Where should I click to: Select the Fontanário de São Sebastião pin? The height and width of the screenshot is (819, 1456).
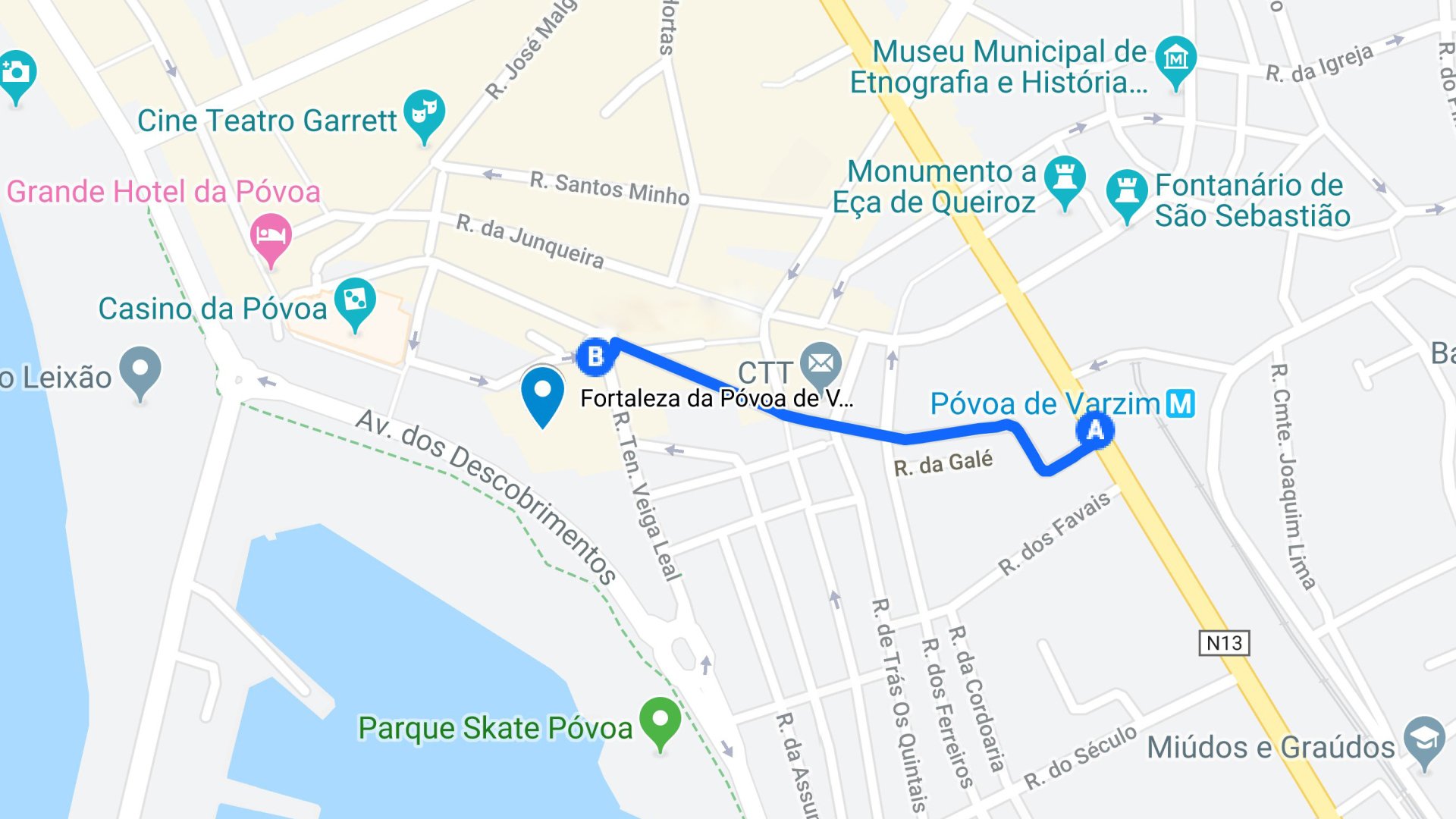pyautogui.click(x=1127, y=192)
